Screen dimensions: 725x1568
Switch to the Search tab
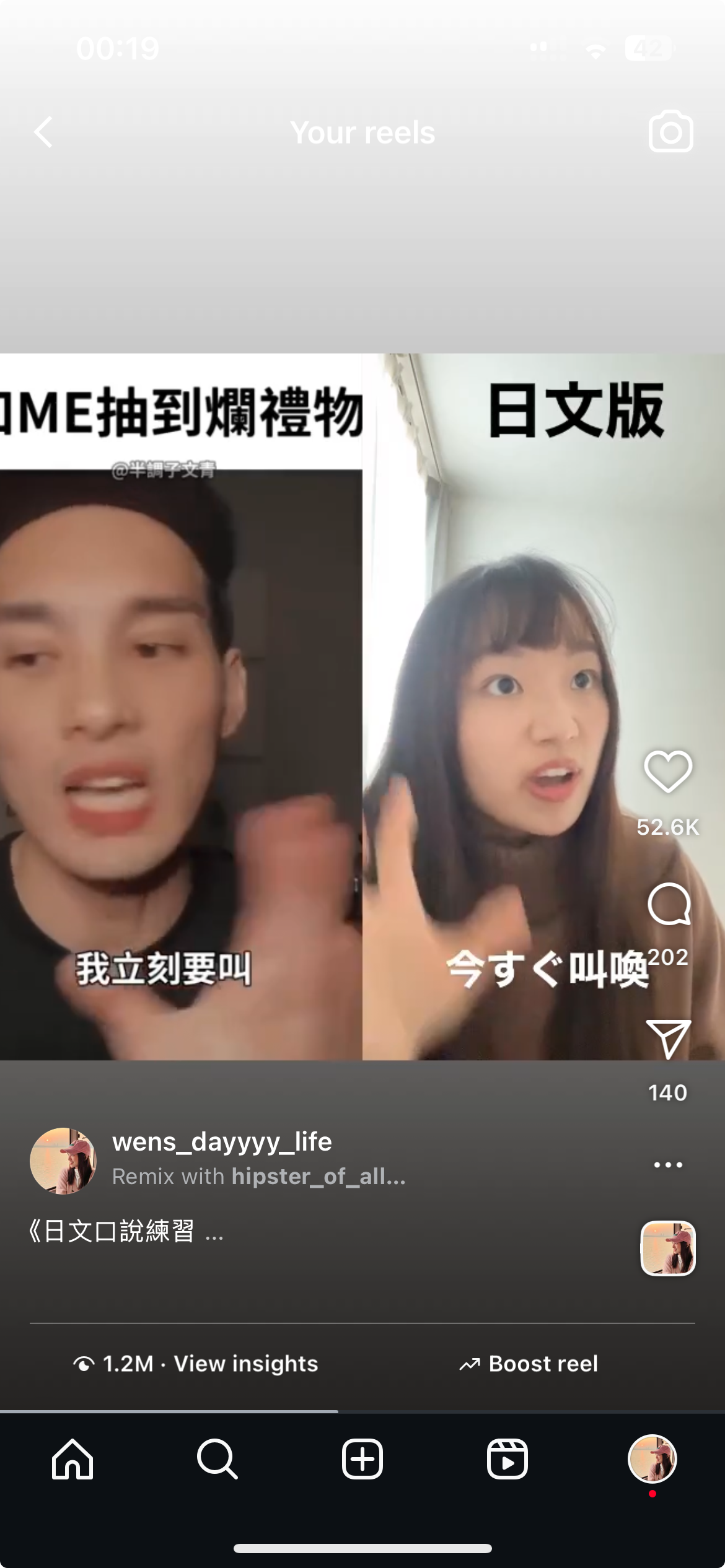point(217,1459)
